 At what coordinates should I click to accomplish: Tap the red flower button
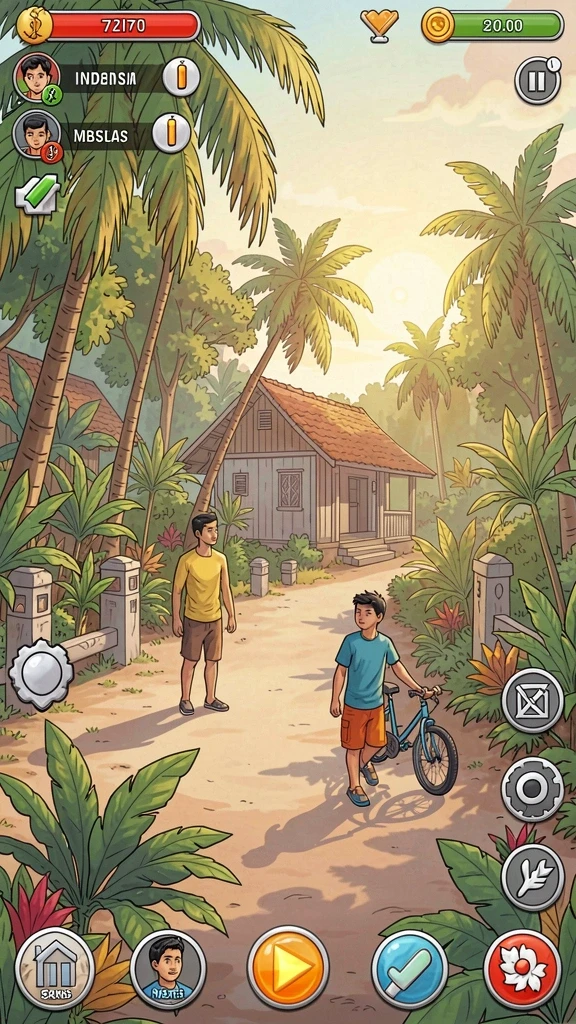click(522, 969)
